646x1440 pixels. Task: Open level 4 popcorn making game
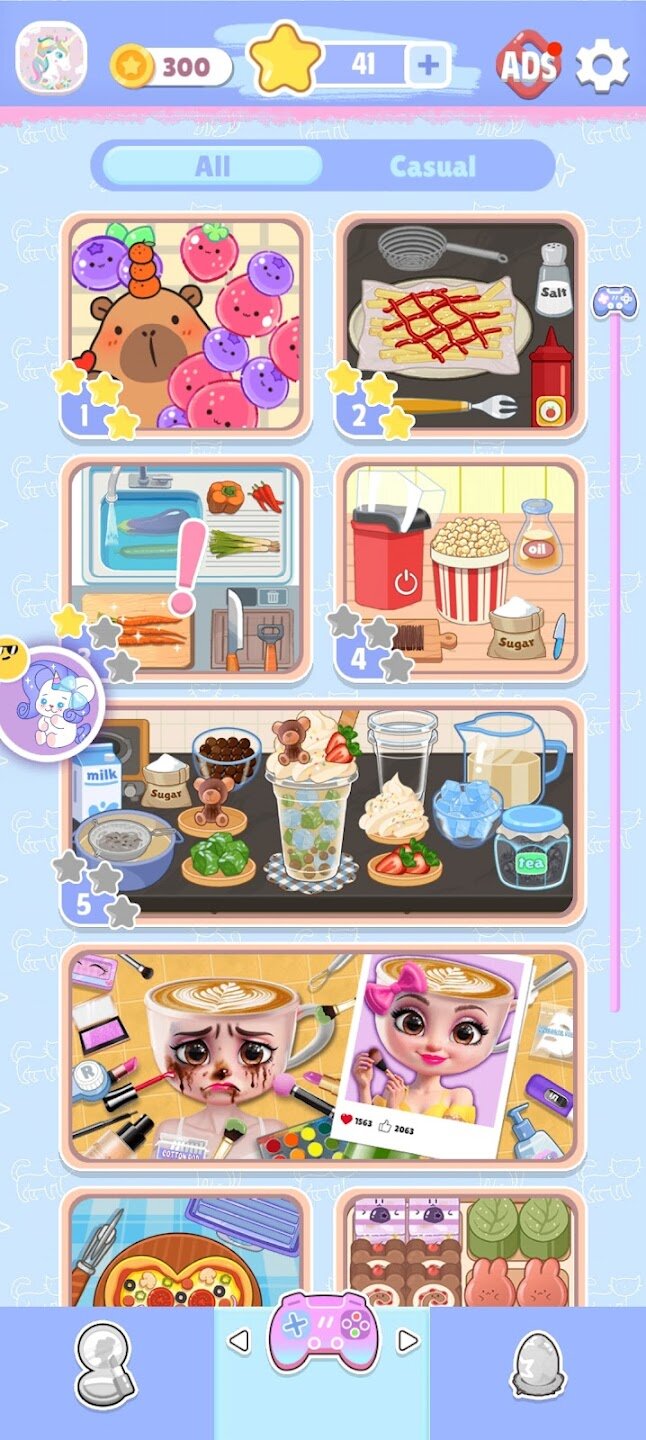460,568
